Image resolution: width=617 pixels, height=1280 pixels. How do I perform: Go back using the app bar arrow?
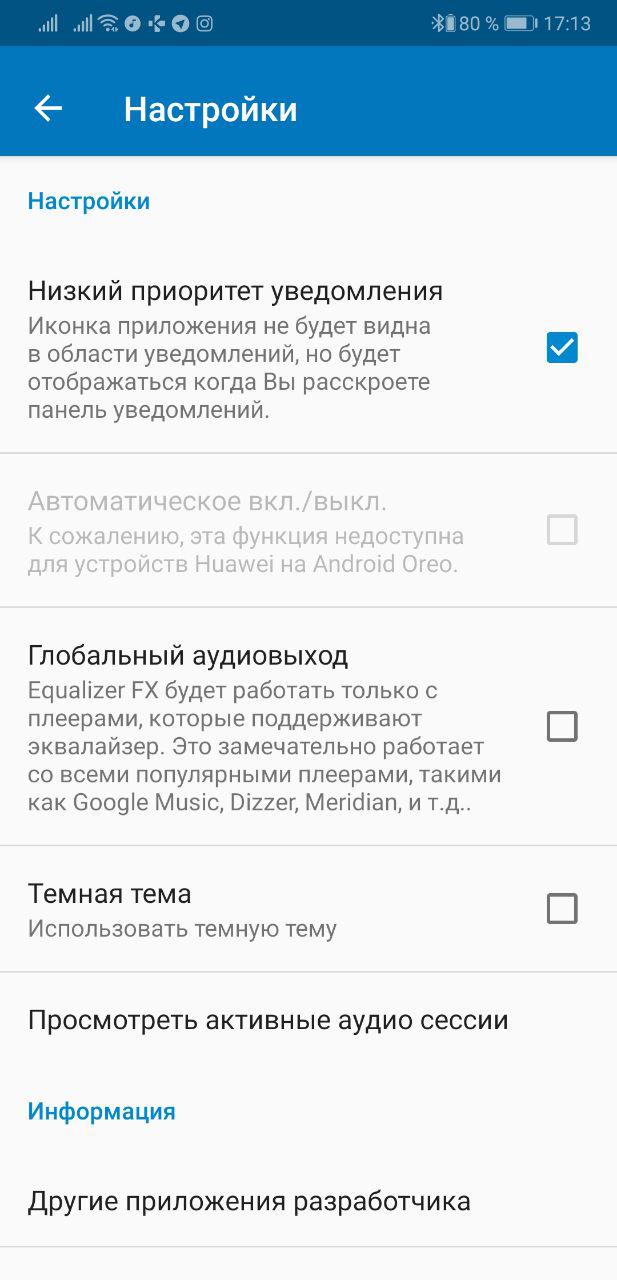(48, 108)
